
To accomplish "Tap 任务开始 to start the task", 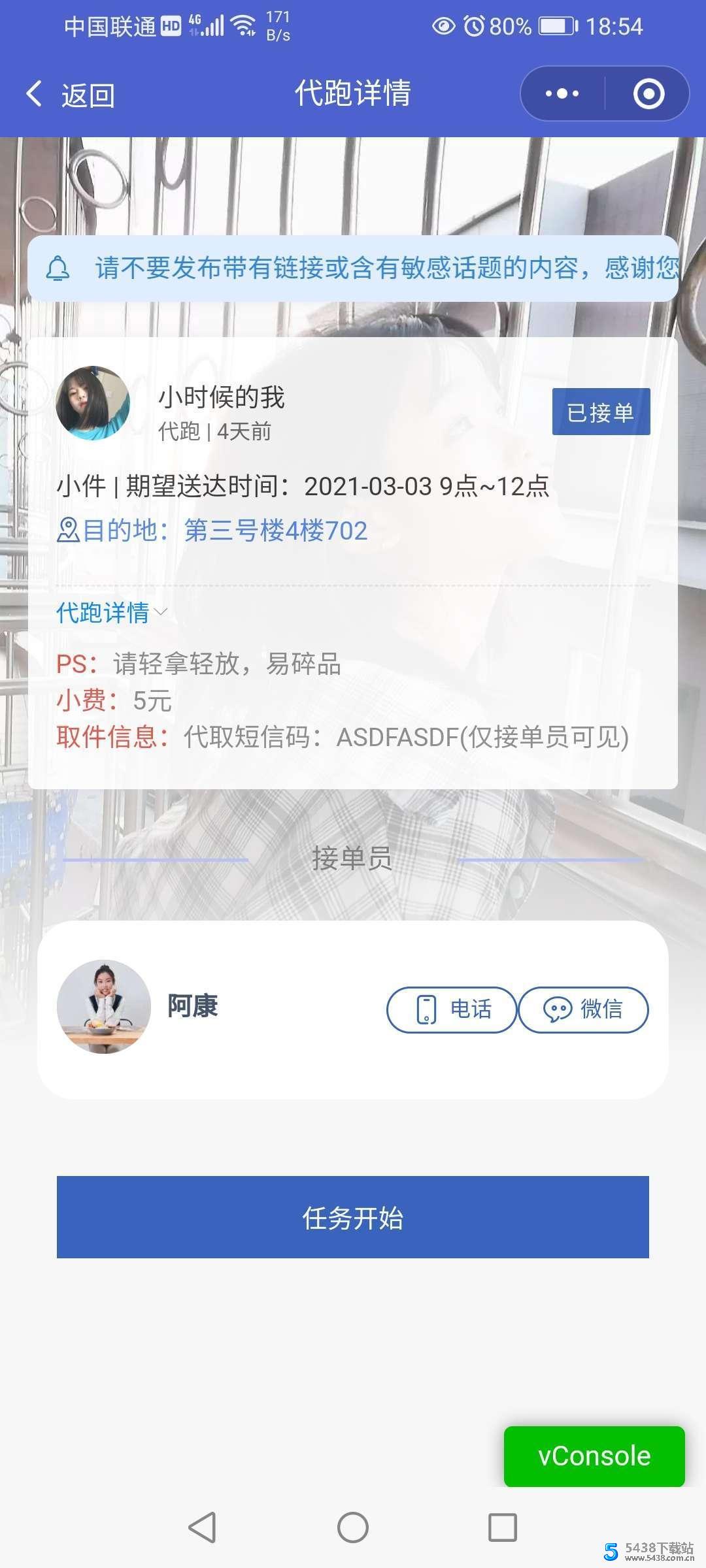I will click(353, 1217).
